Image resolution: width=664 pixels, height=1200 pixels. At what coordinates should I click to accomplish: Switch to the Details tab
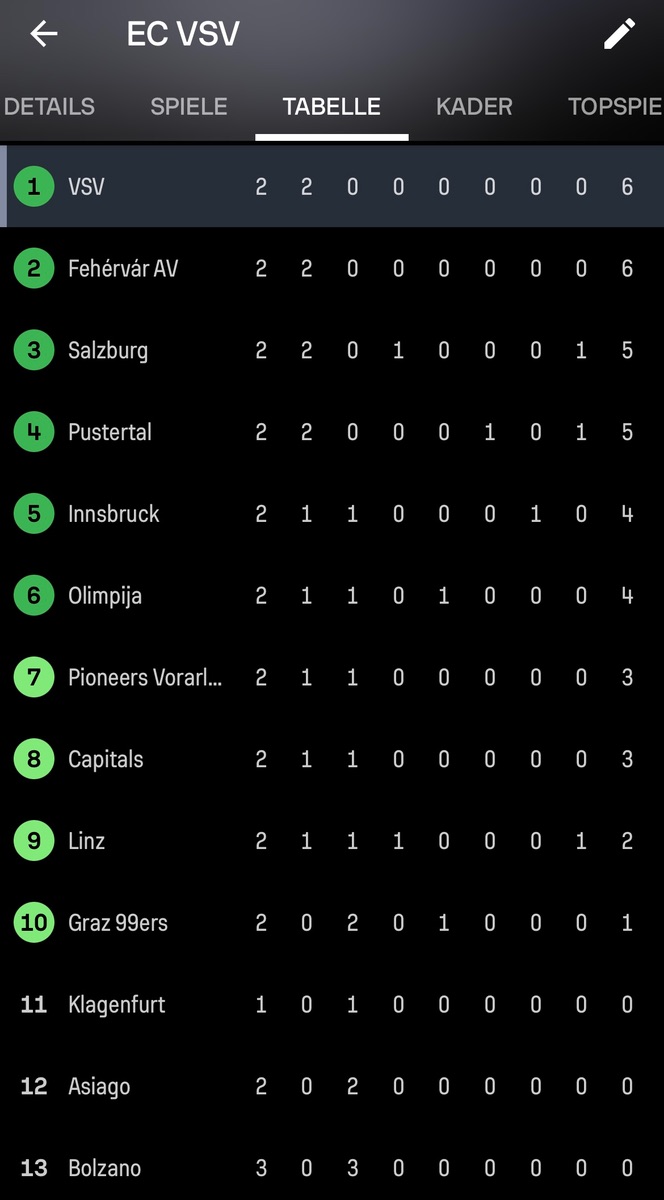(49, 107)
